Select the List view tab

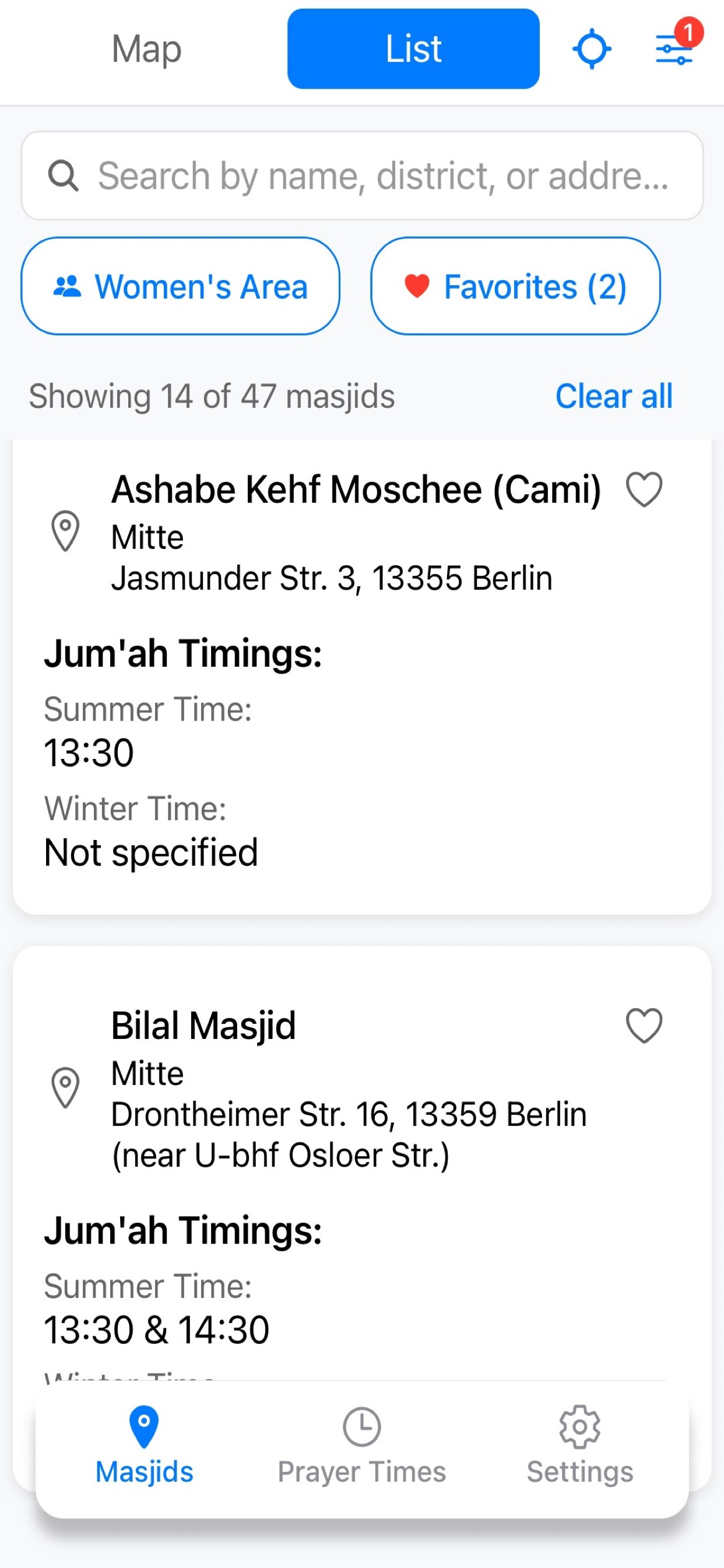pos(413,48)
